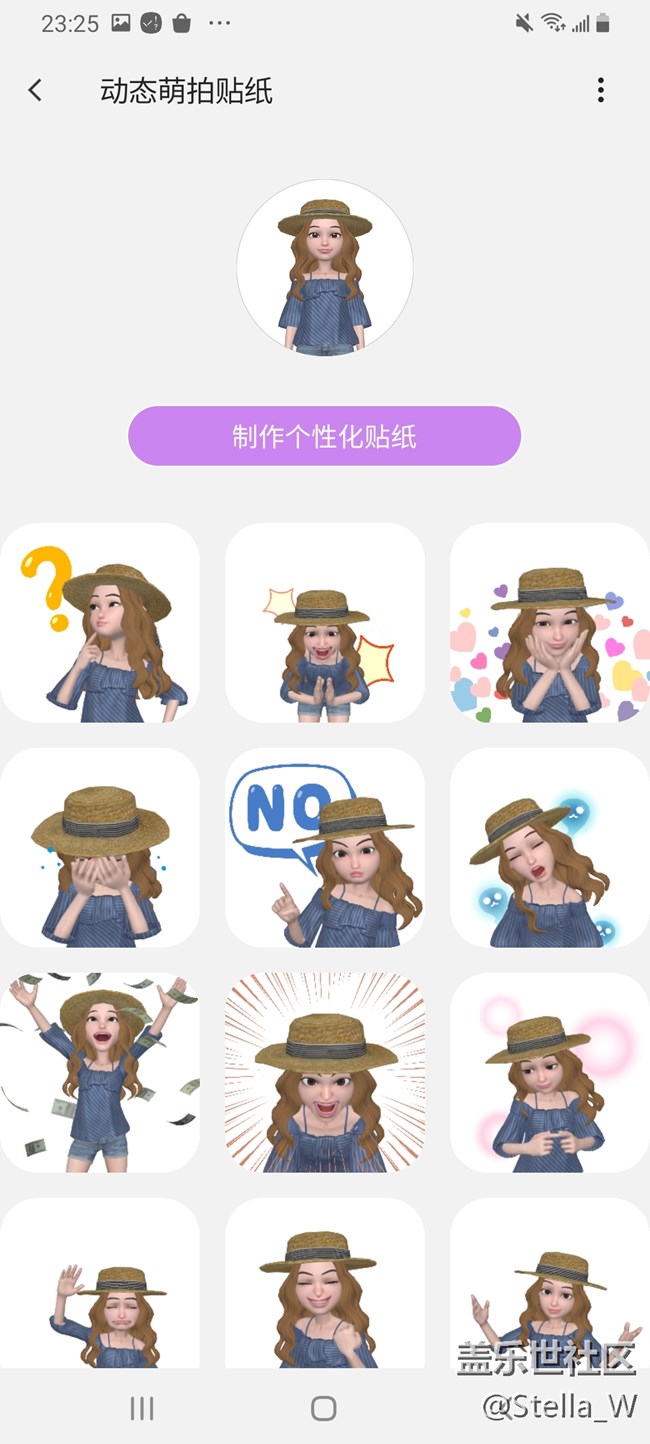Open recent apps from navigation bar
The width and height of the screenshot is (650, 1444).
pyautogui.click(x=142, y=1409)
